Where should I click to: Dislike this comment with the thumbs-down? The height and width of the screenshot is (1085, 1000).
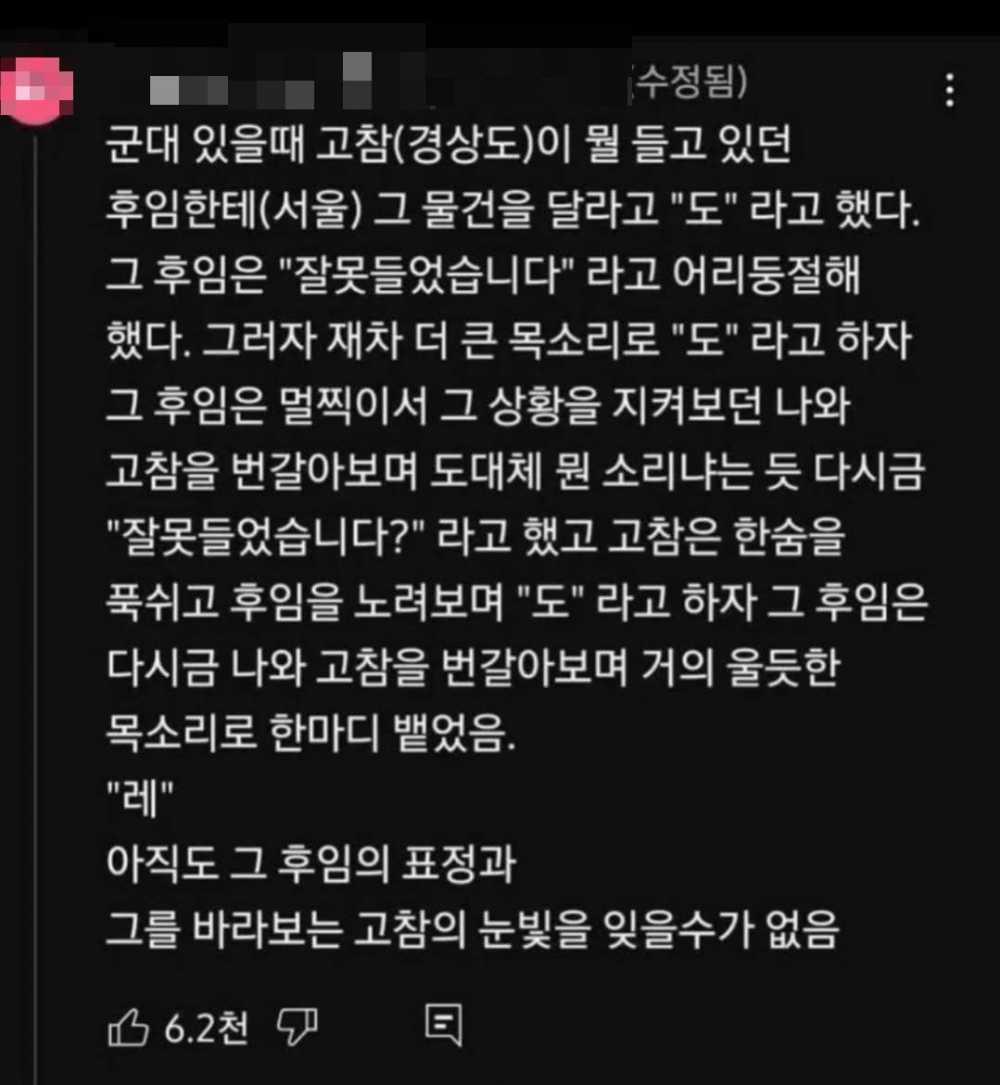click(296, 1026)
